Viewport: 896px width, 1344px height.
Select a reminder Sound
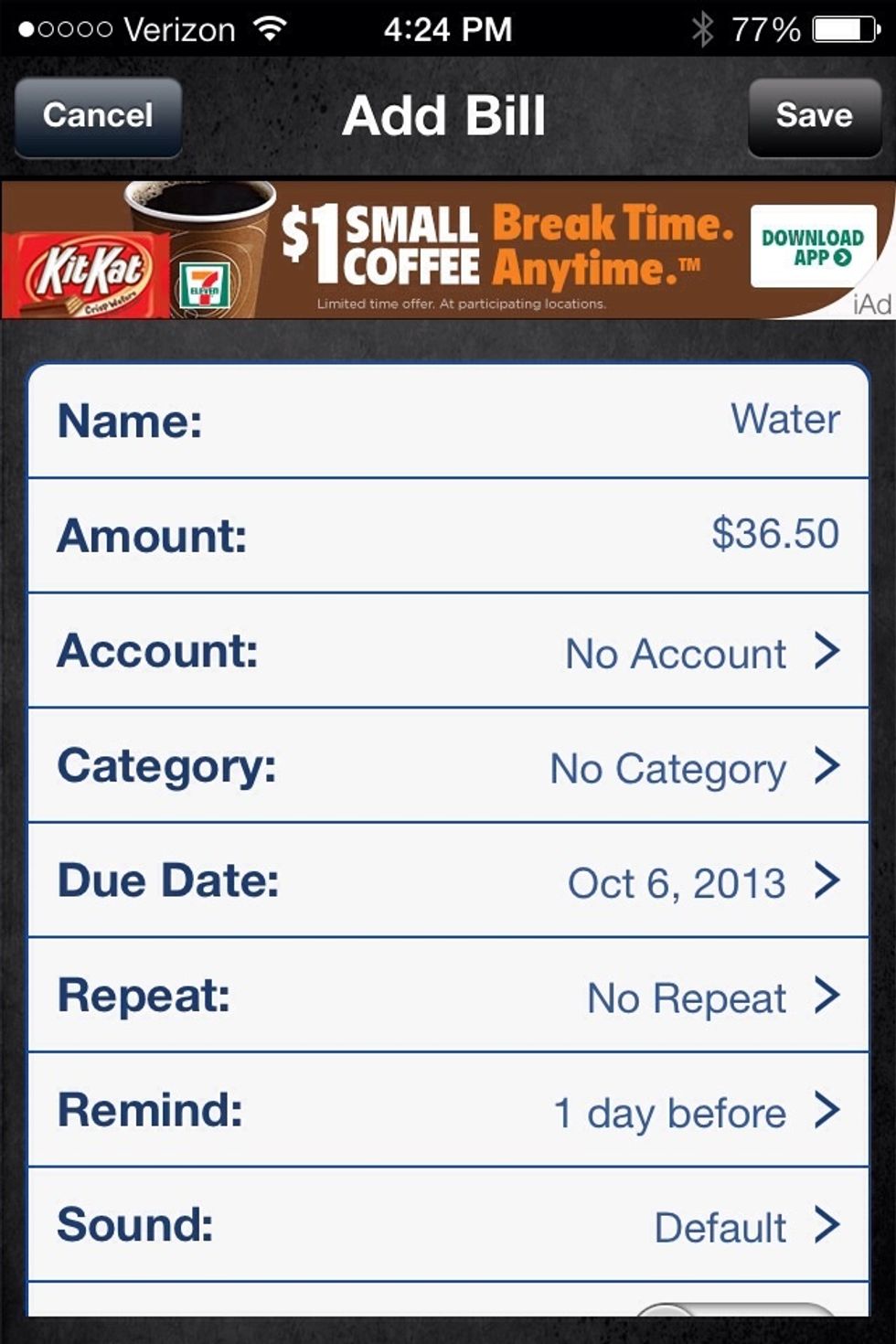(x=448, y=1225)
